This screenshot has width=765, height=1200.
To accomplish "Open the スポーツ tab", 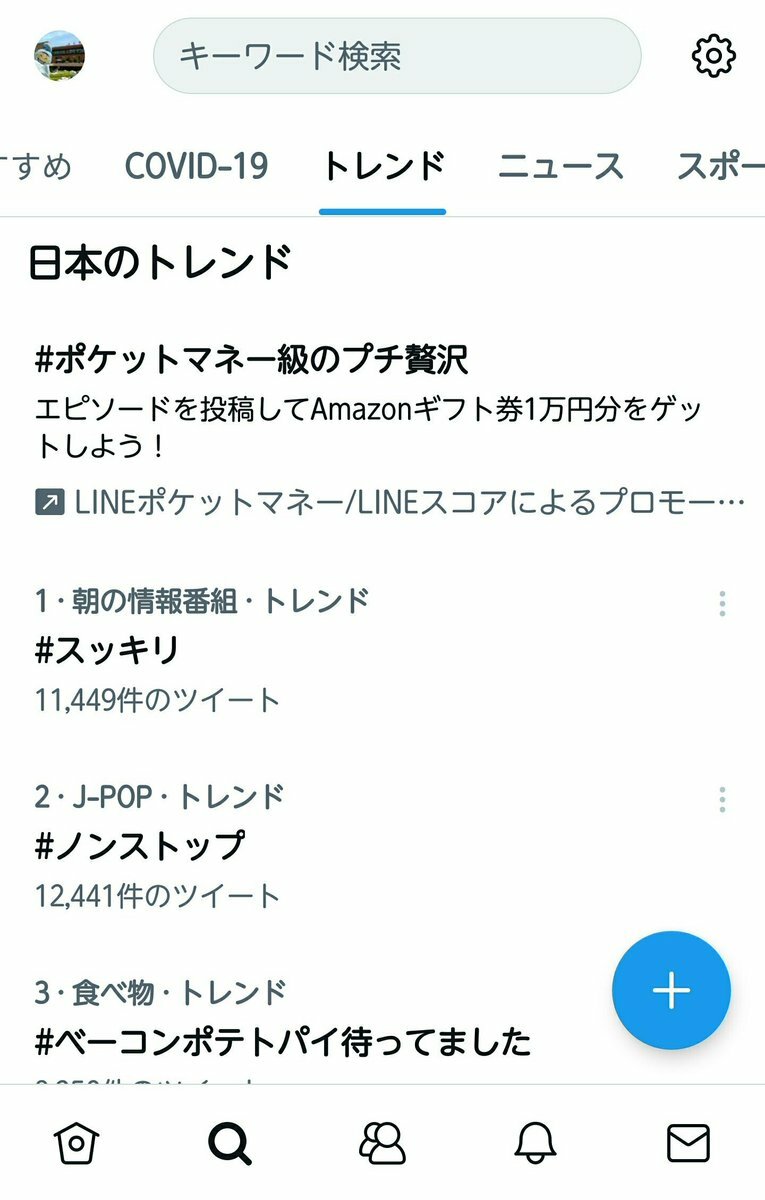I will [x=720, y=166].
